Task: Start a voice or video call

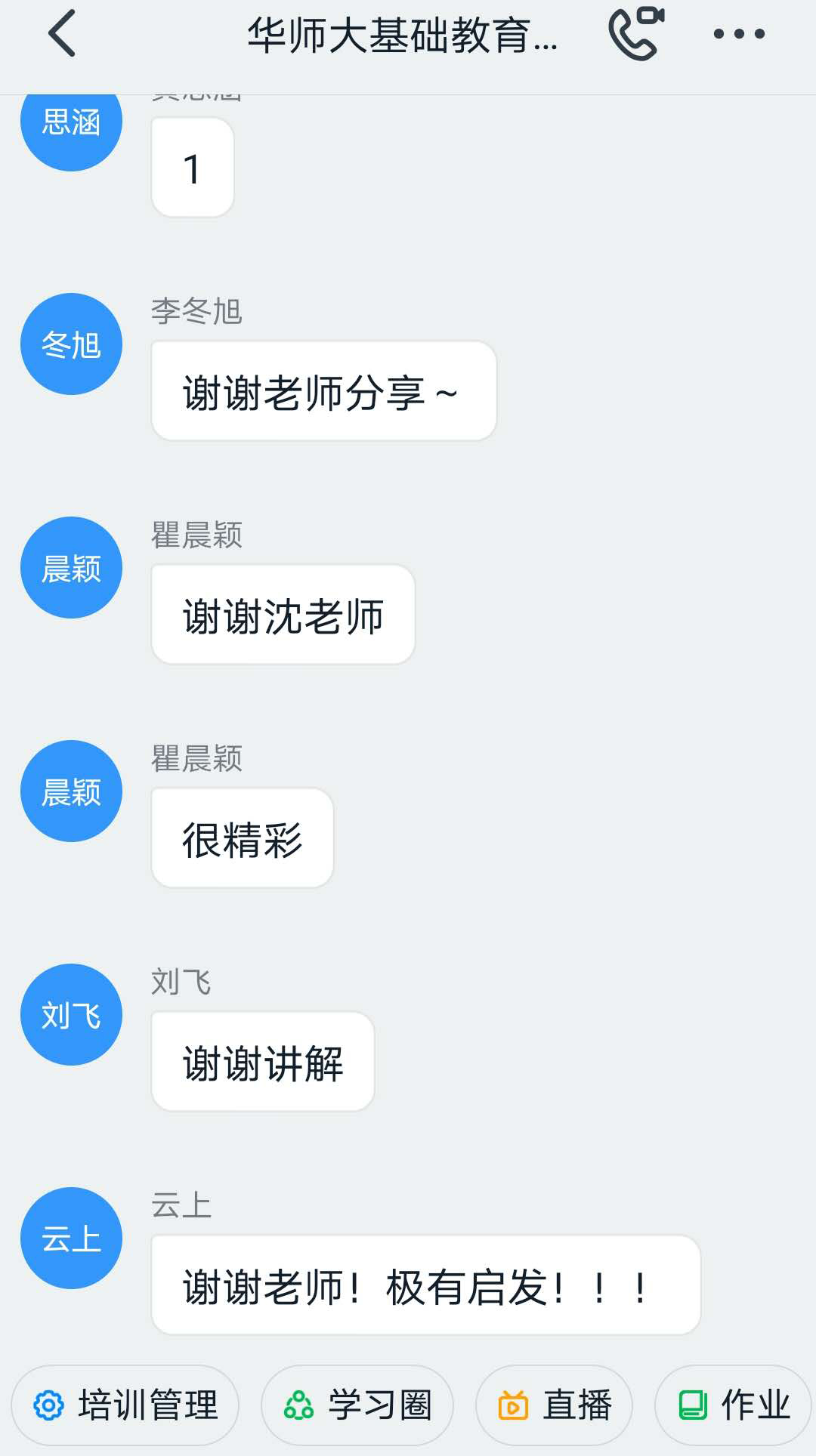Action: (636, 34)
